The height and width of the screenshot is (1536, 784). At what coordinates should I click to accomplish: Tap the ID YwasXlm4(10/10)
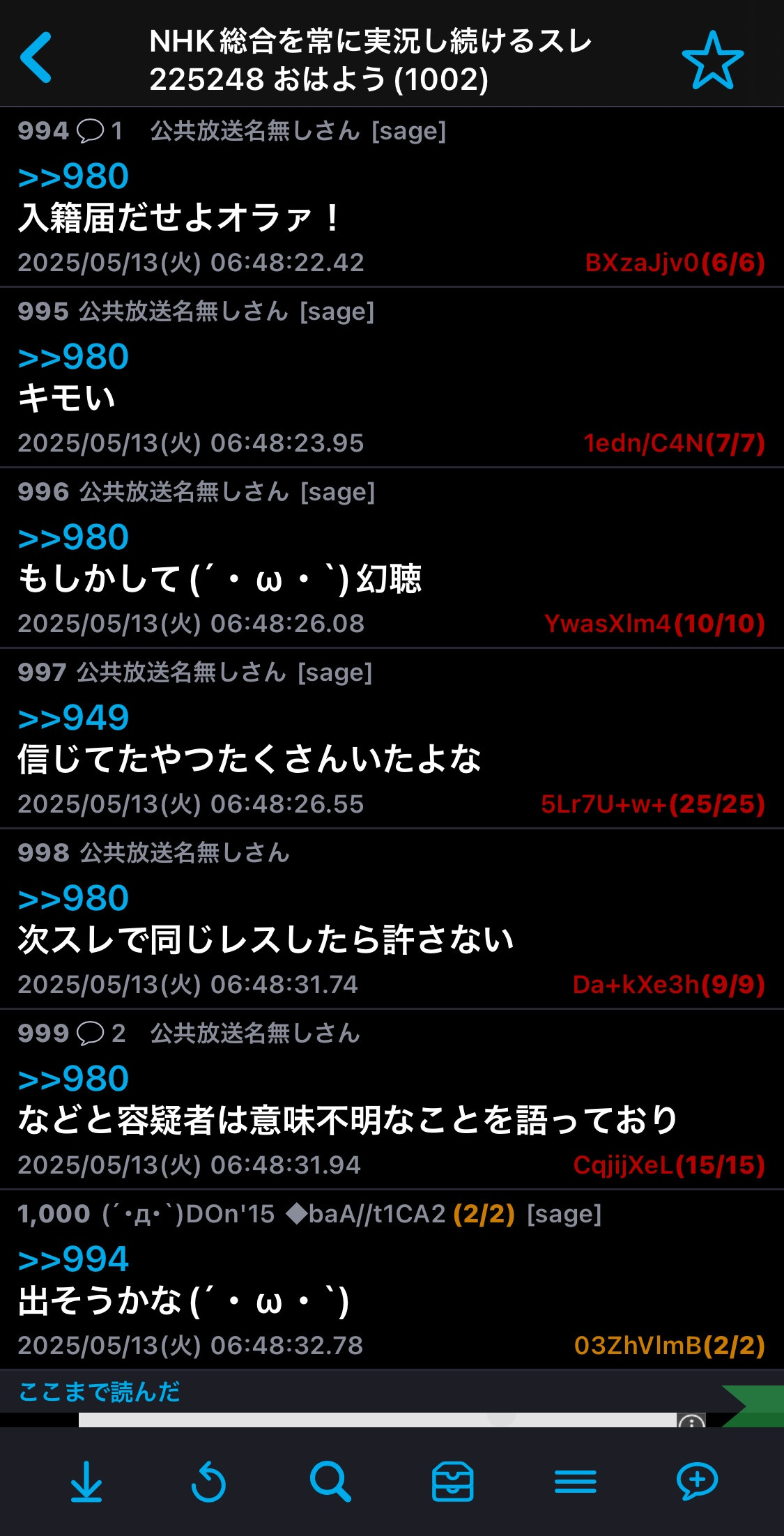(654, 624)
